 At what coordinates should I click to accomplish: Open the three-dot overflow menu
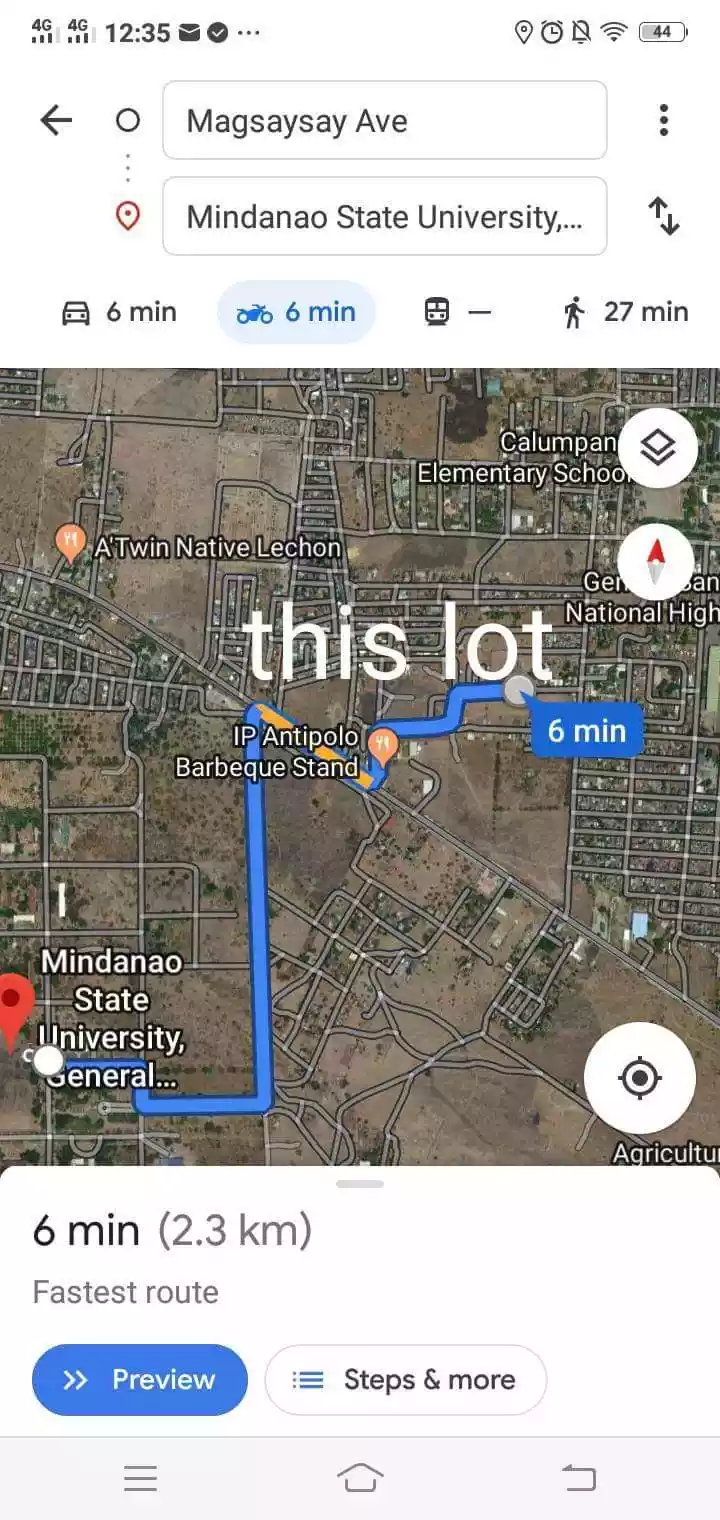pos(663,121)
